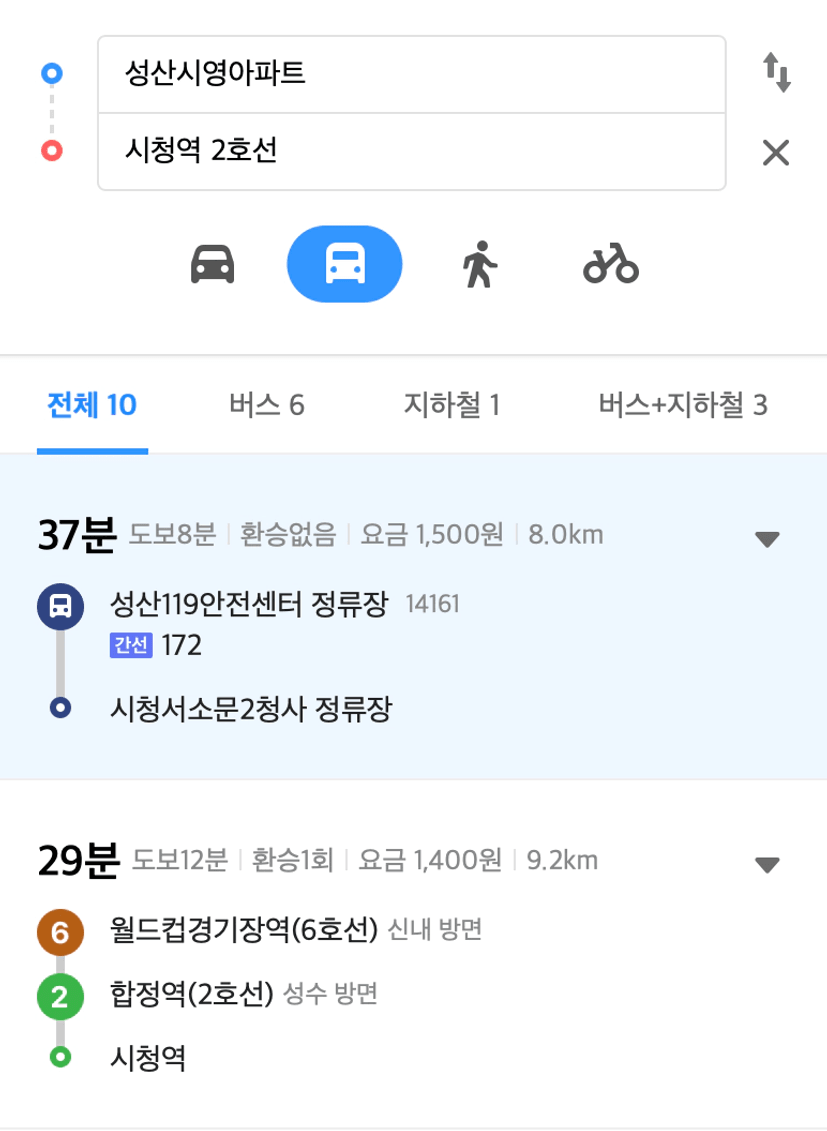Swap the origin and destination
This screenshot has height=1131, width=827.
pyautogui.click(x=777, y=74)
